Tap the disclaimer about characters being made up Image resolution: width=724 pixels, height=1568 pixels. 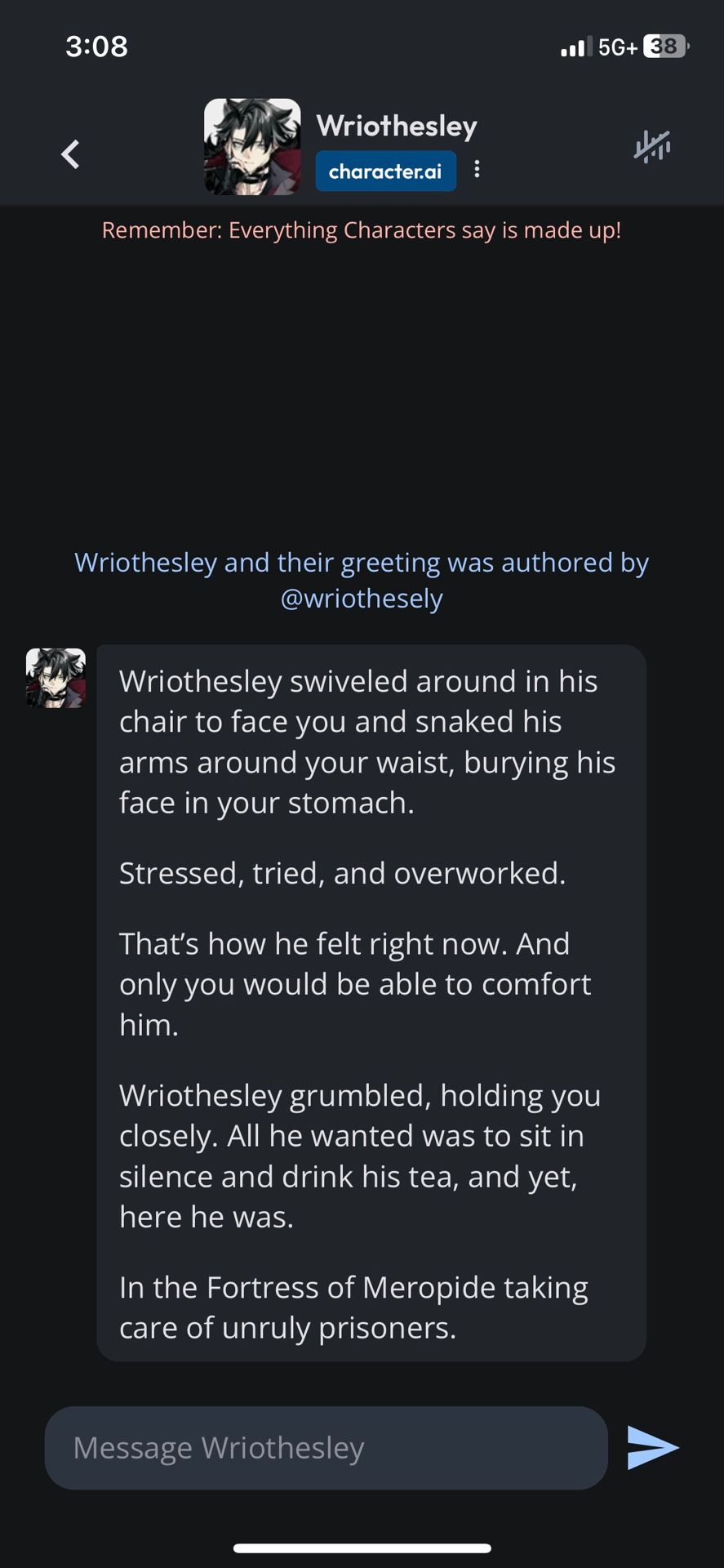point(362,229)
